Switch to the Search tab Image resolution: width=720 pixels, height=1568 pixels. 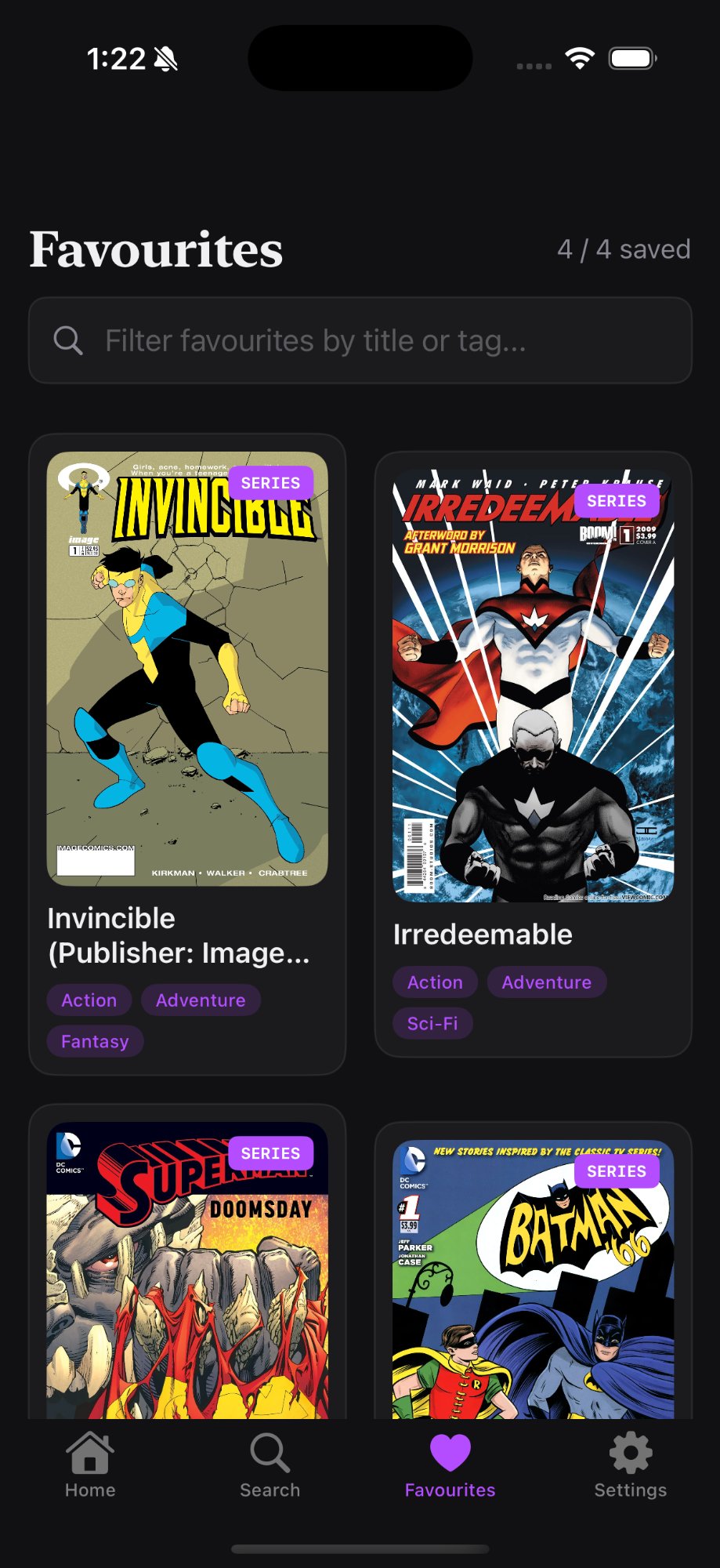click(x=270, y=1466)
